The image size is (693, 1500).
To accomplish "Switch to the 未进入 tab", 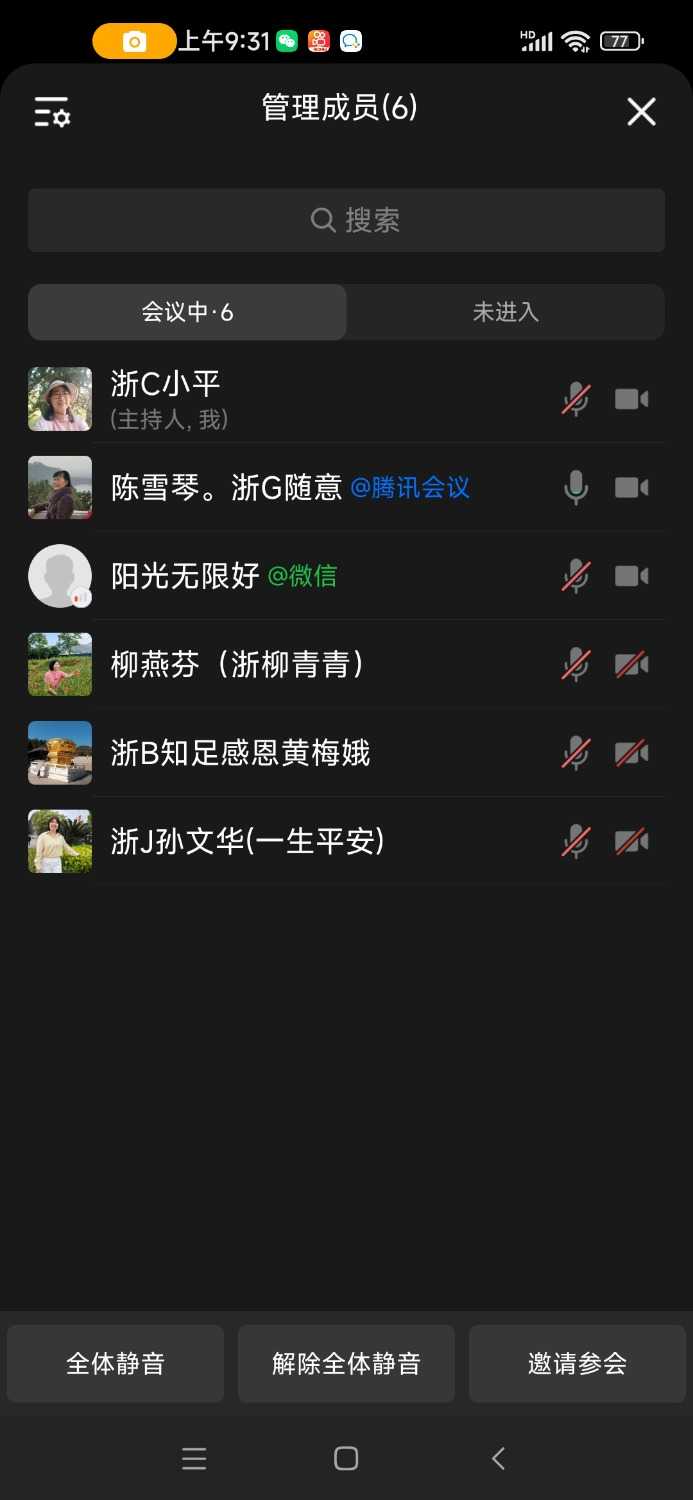I will coord(505,312).
